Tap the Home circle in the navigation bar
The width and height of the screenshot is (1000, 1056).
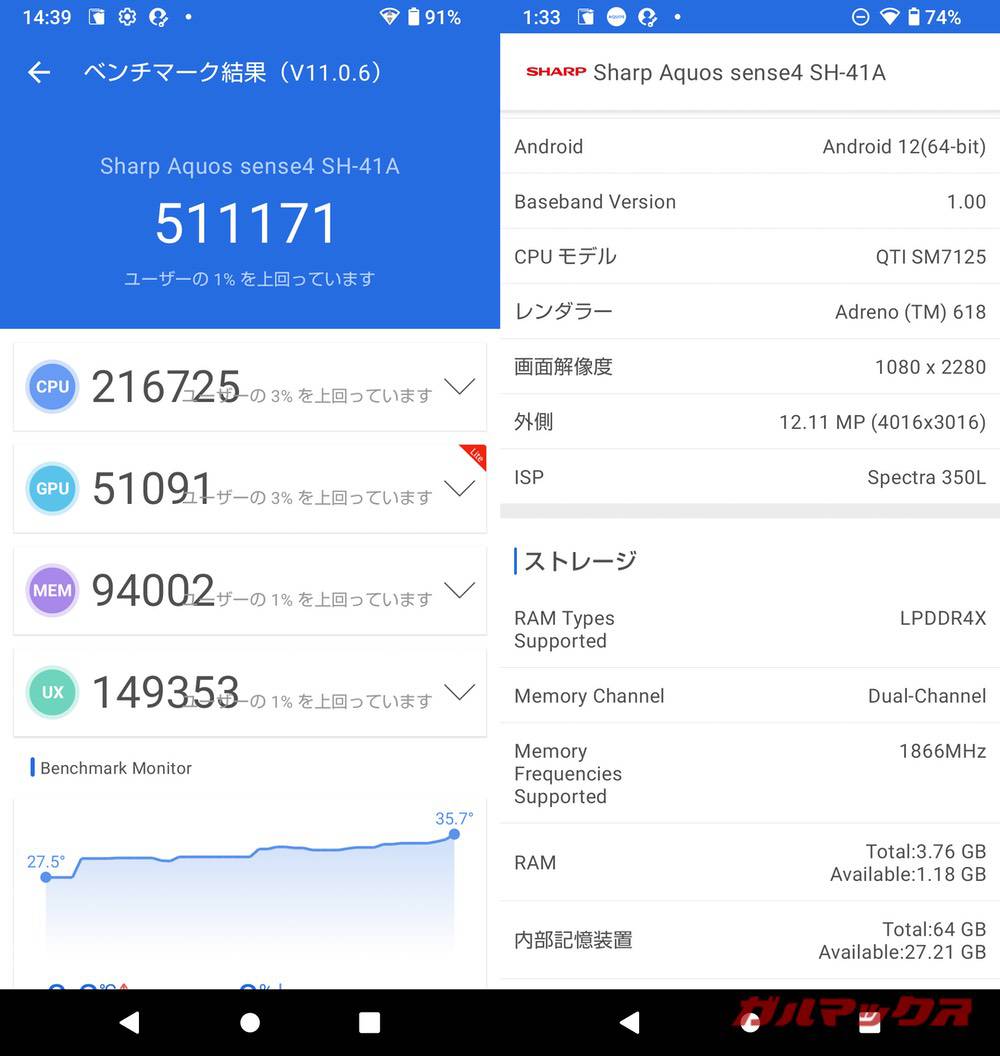pos(249,1022)
